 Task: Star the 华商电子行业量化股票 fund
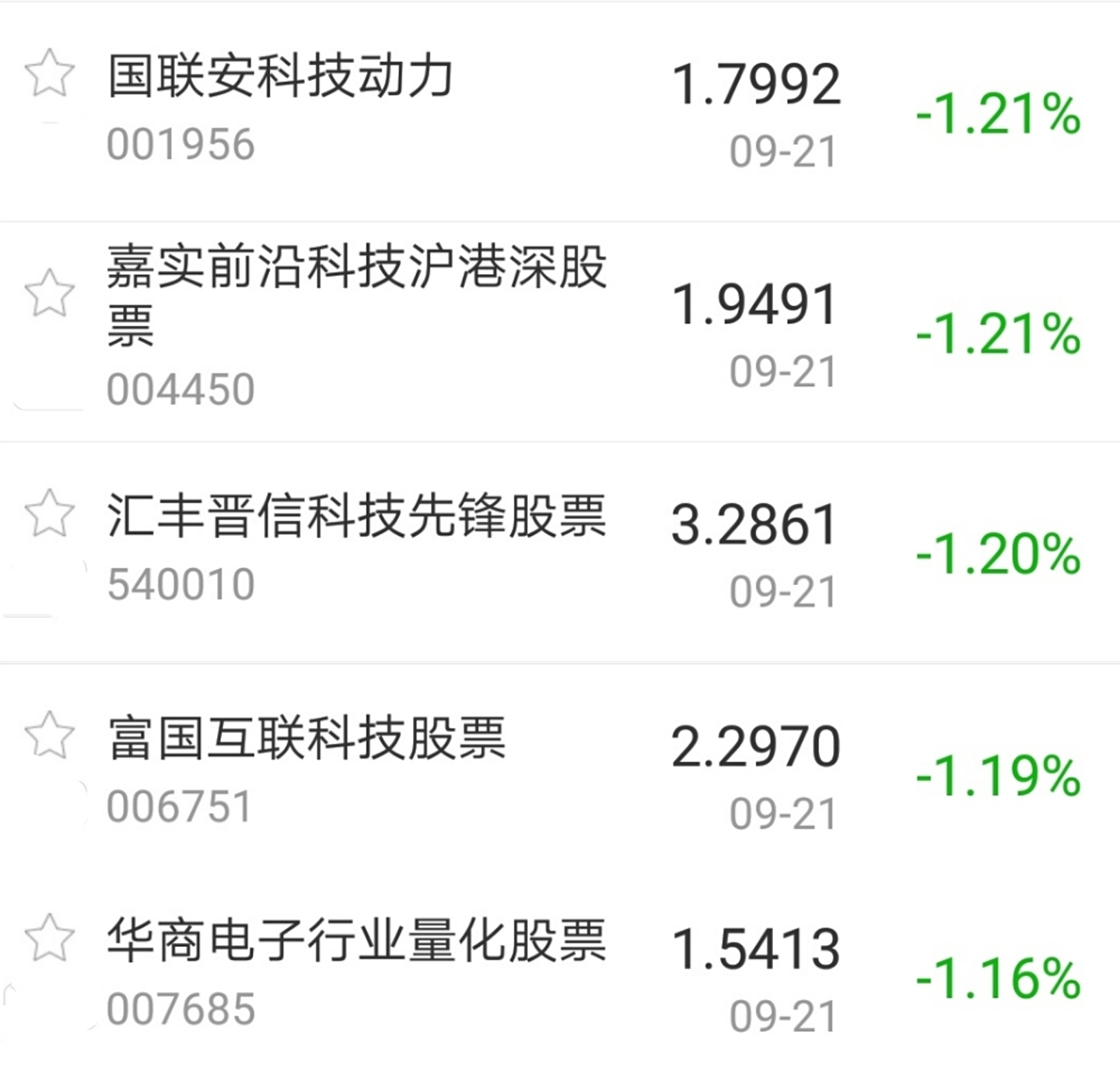pos(50,938)
